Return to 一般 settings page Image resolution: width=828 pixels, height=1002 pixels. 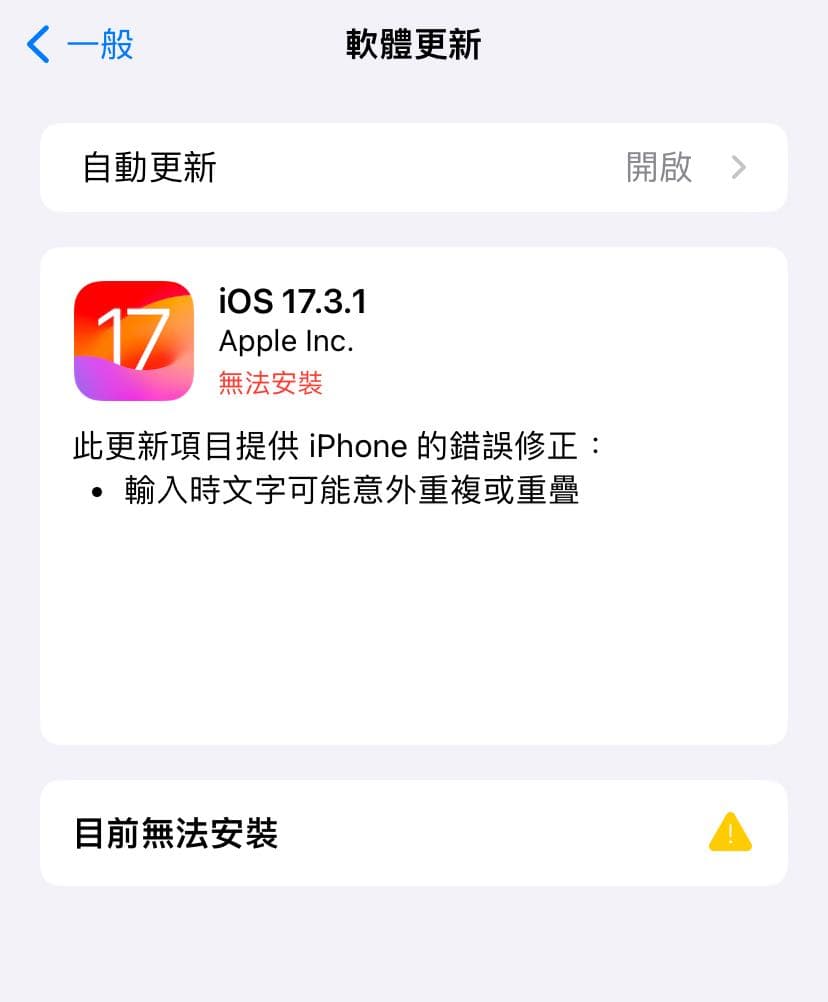coord(75,45)
